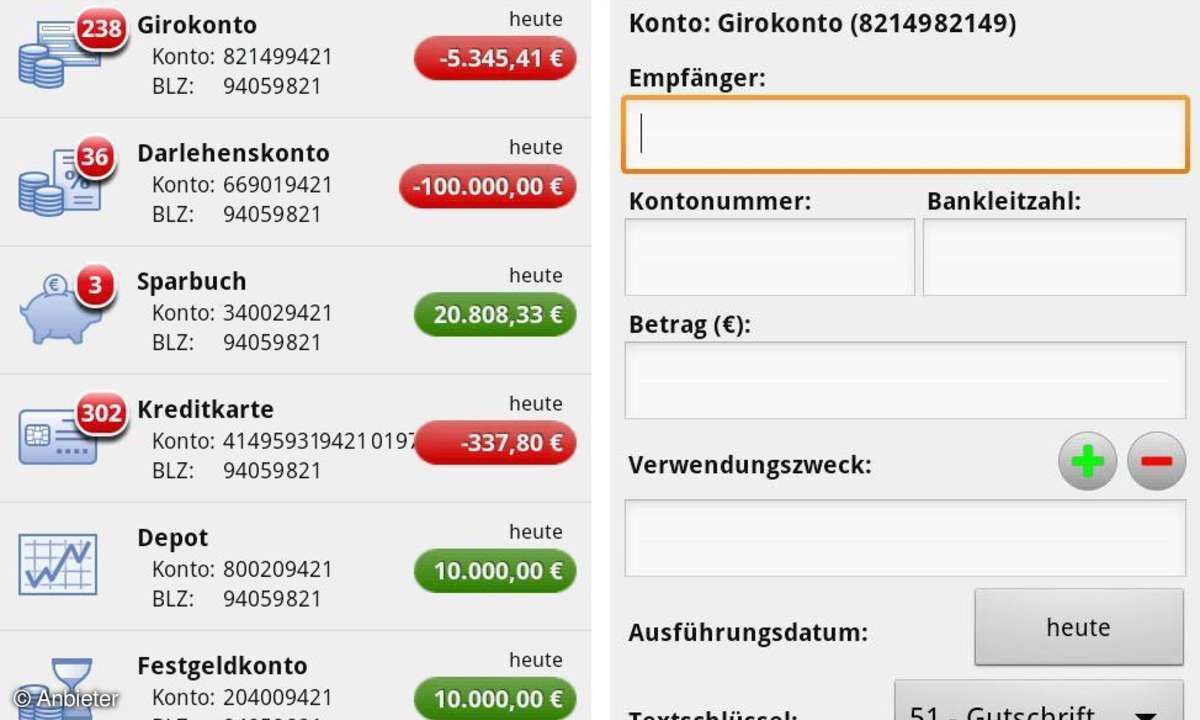
Task: Tap the Kontonummer input field
Action: tap(769, 257)
